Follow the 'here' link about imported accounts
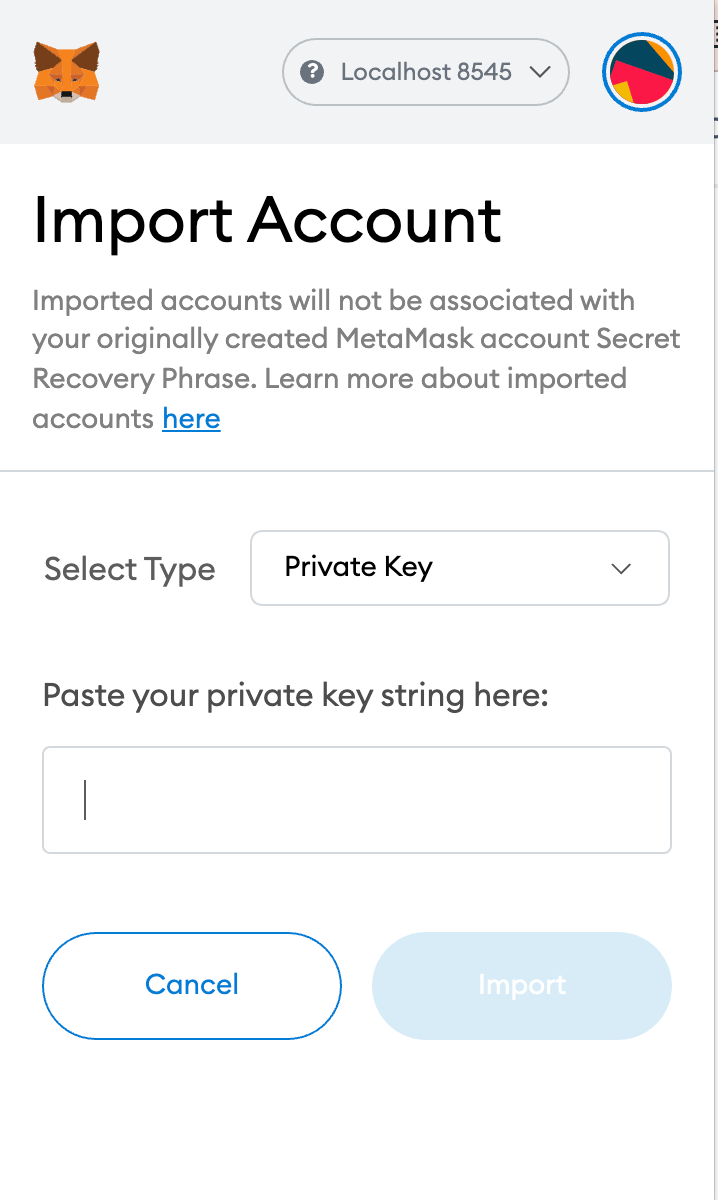 click(x=191, y=418)
